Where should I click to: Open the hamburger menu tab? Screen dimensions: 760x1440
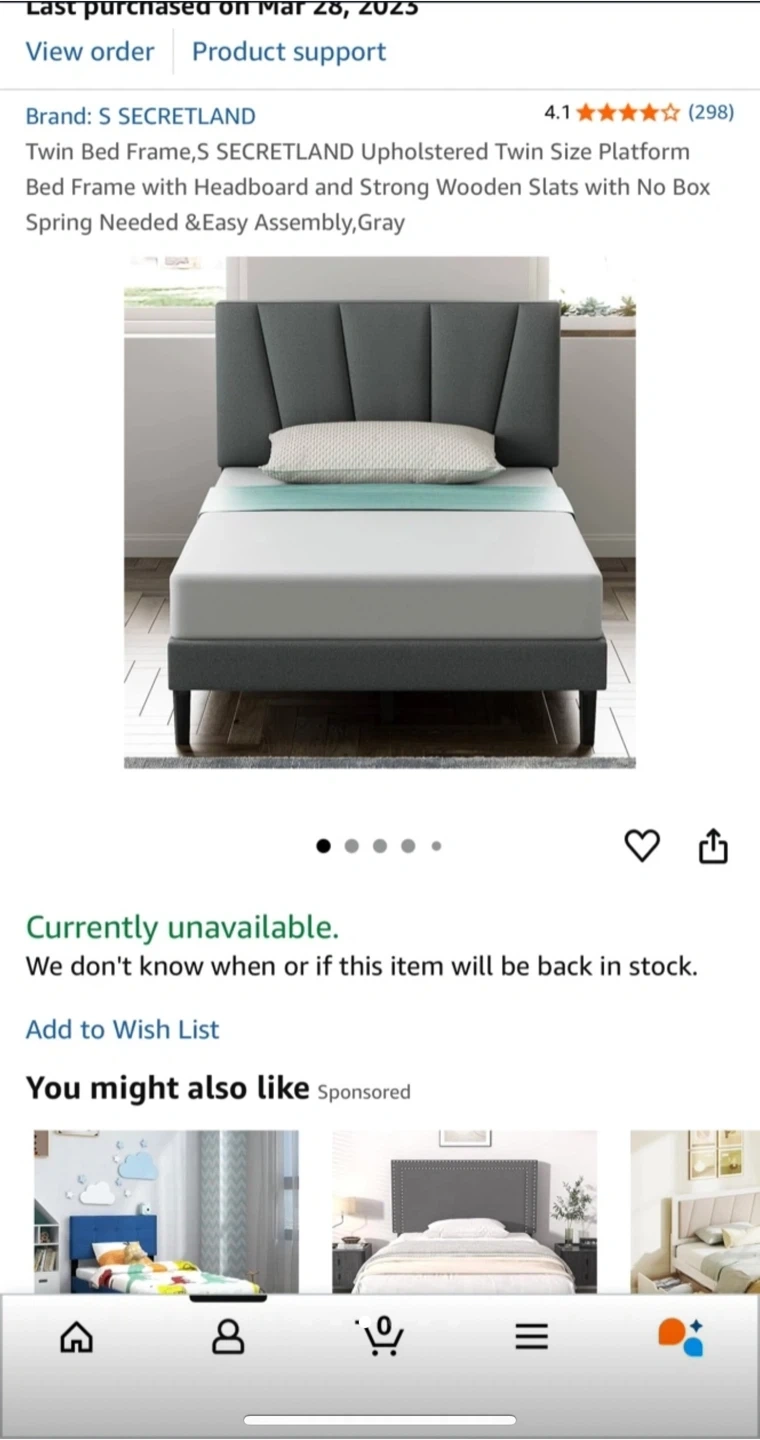pyautogui.click(x=531, y=1337)
